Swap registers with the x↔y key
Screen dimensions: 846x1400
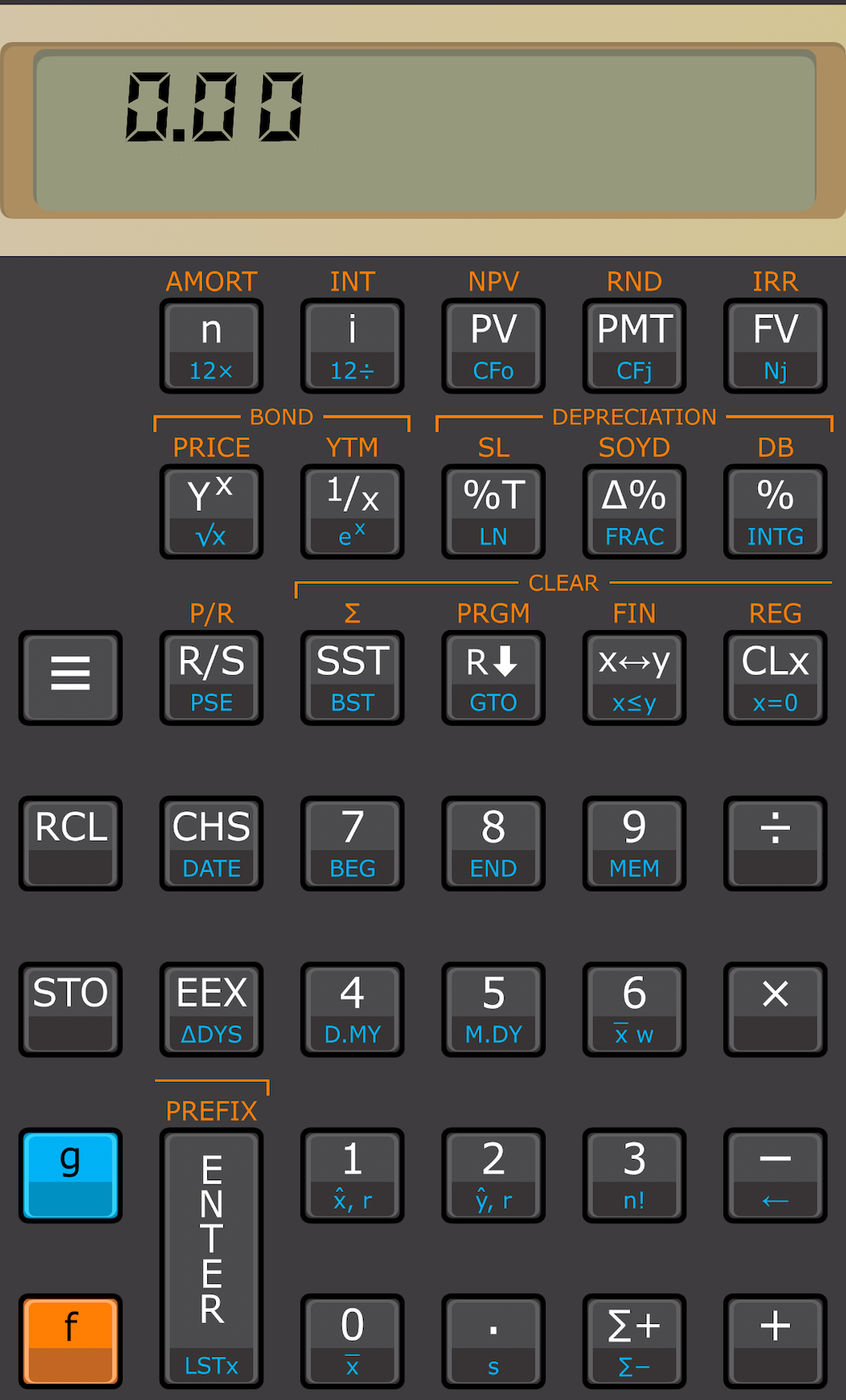pyautogui.click(x=634, y=677)
